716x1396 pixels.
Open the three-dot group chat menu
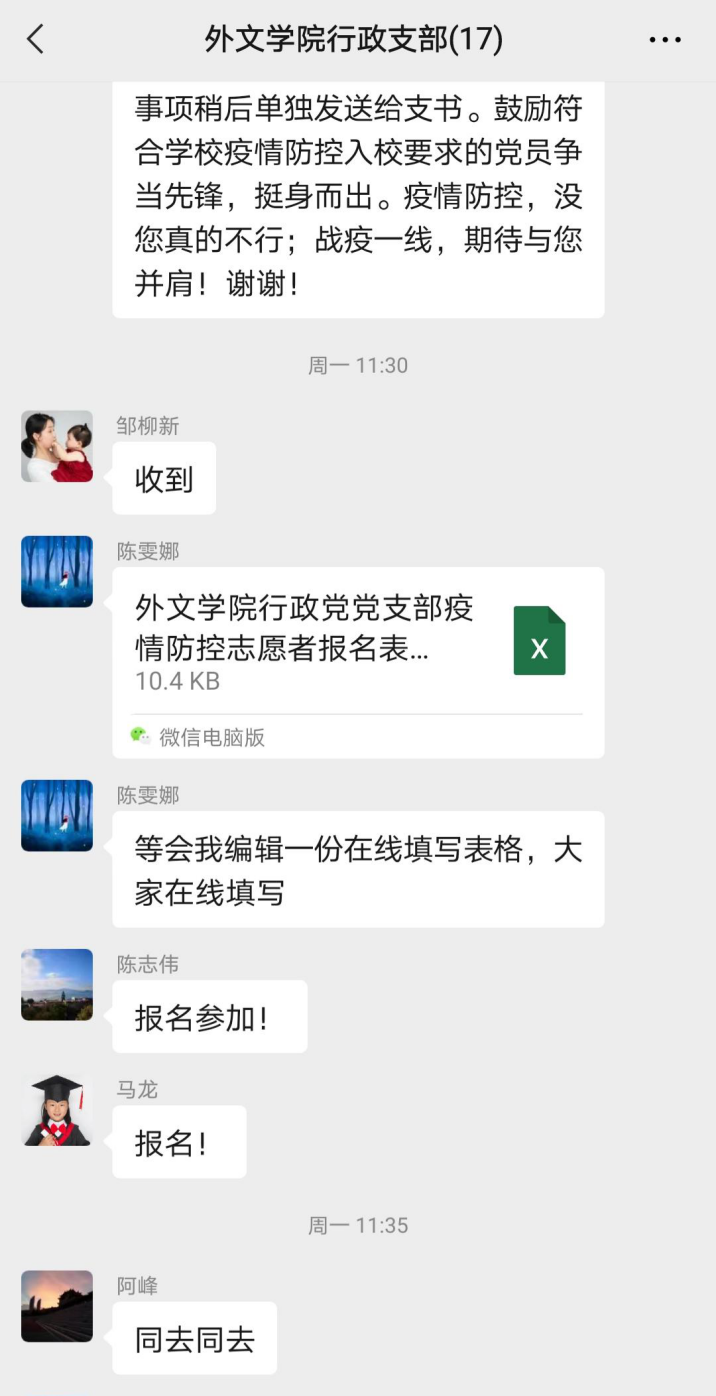(x=665, y=40)
